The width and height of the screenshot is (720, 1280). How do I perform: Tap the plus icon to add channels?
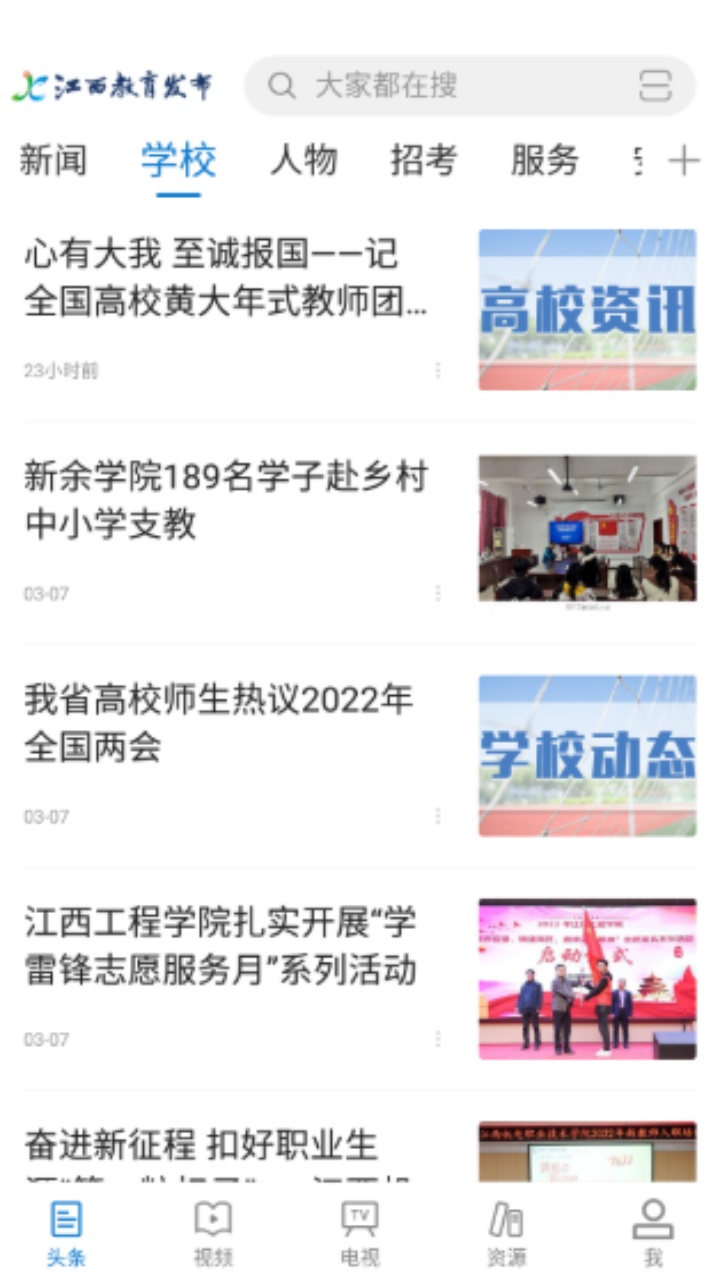pos(686,160)
